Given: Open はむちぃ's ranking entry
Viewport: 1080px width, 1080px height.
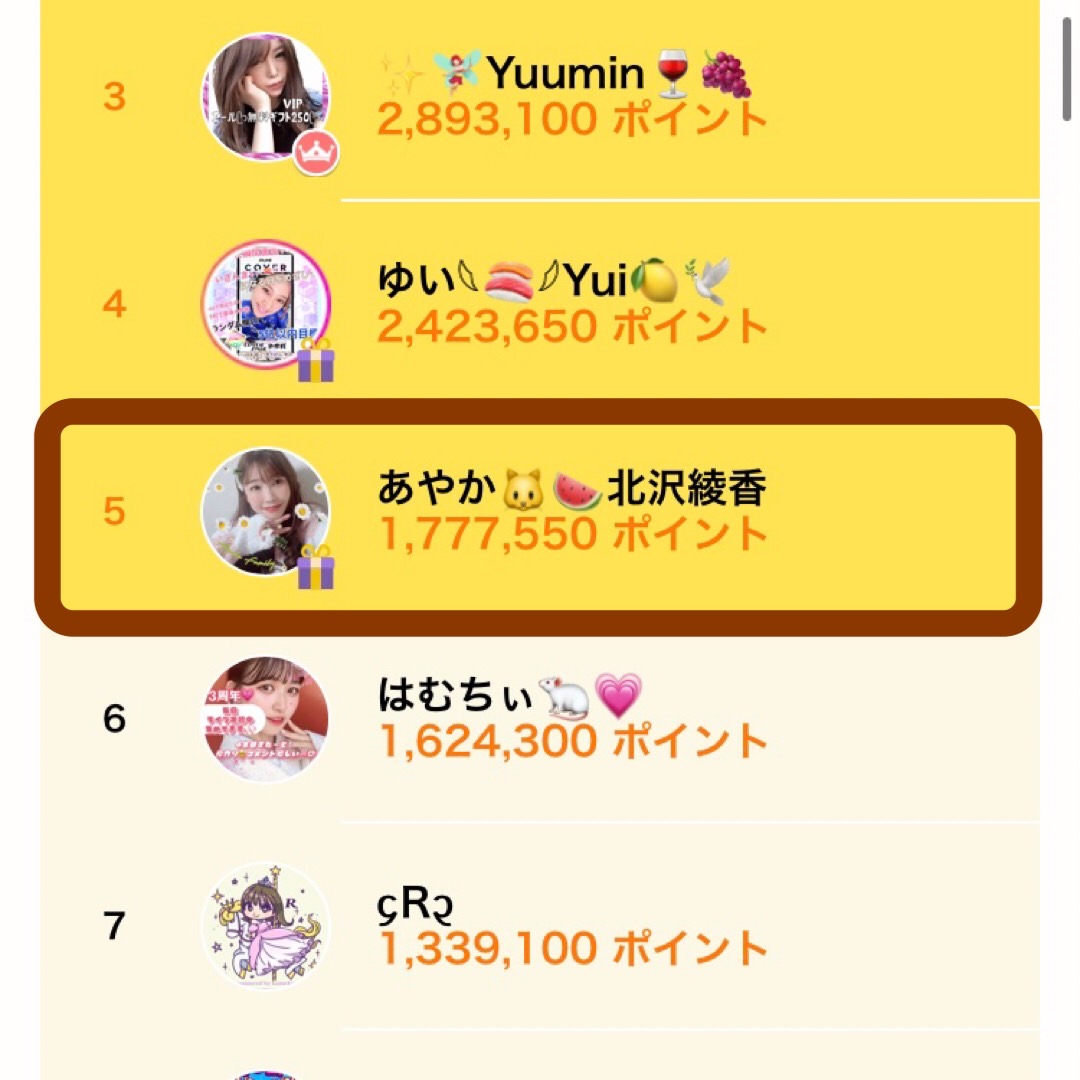Looking at the screenshot, I should point(570,718).
